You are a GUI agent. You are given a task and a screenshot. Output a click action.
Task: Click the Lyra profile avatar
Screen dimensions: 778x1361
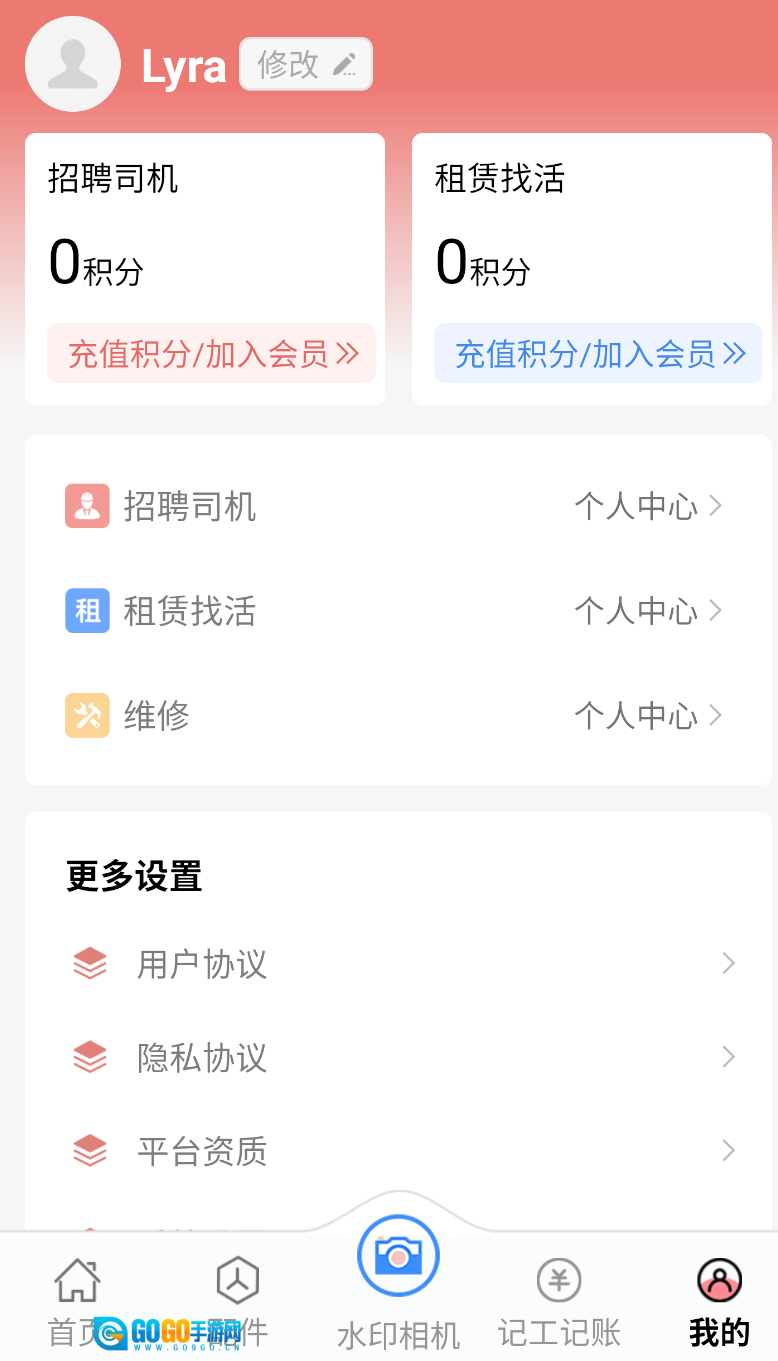72,63
